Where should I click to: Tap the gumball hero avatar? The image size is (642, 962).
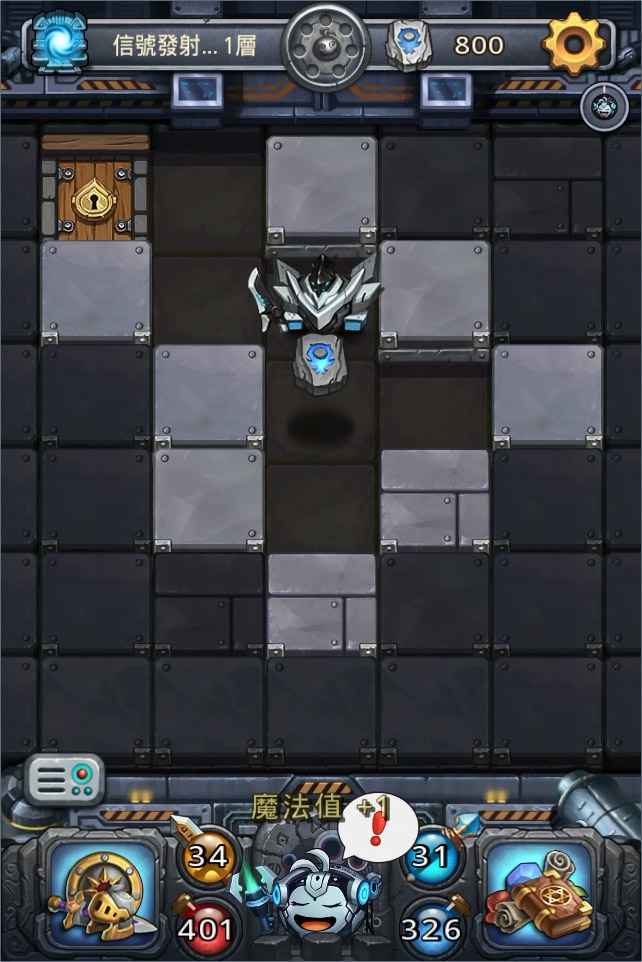[320, 893]
